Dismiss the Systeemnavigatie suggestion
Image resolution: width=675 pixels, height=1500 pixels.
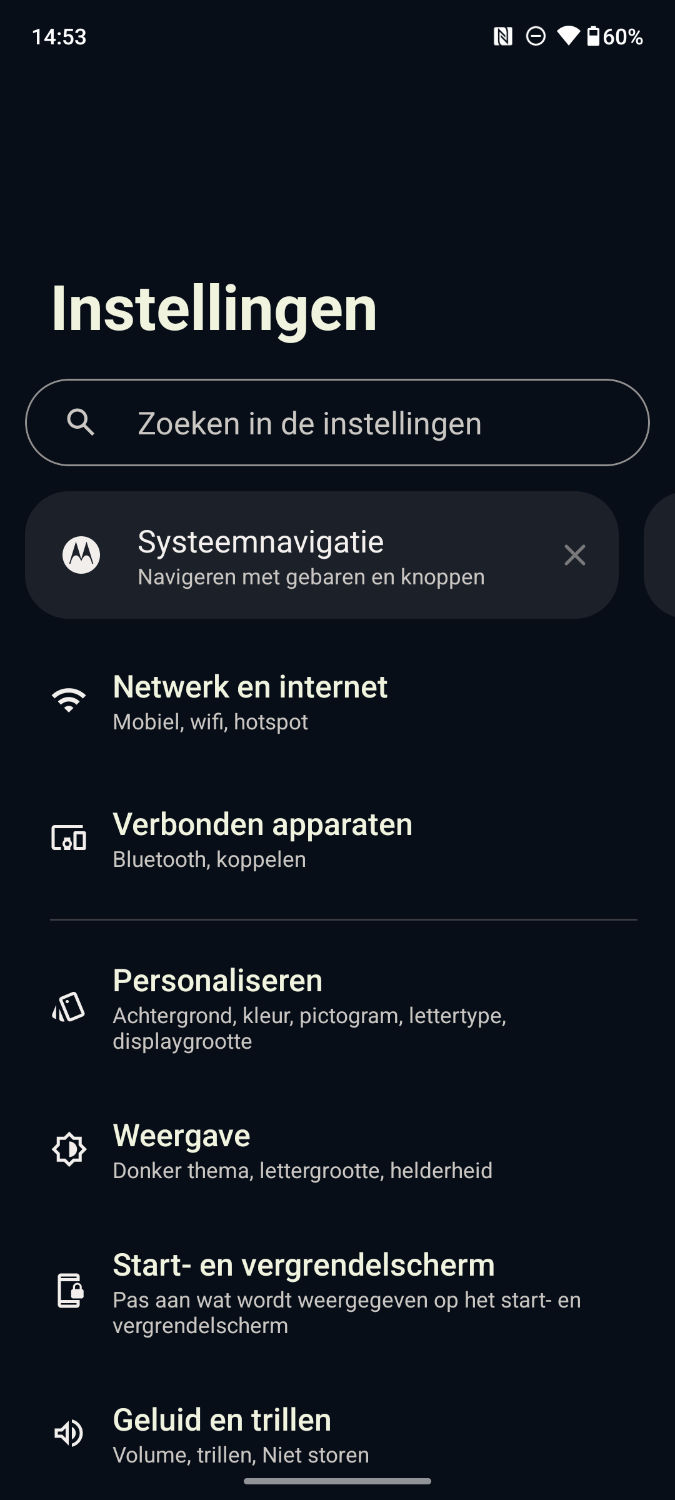[x=574, y=555]
